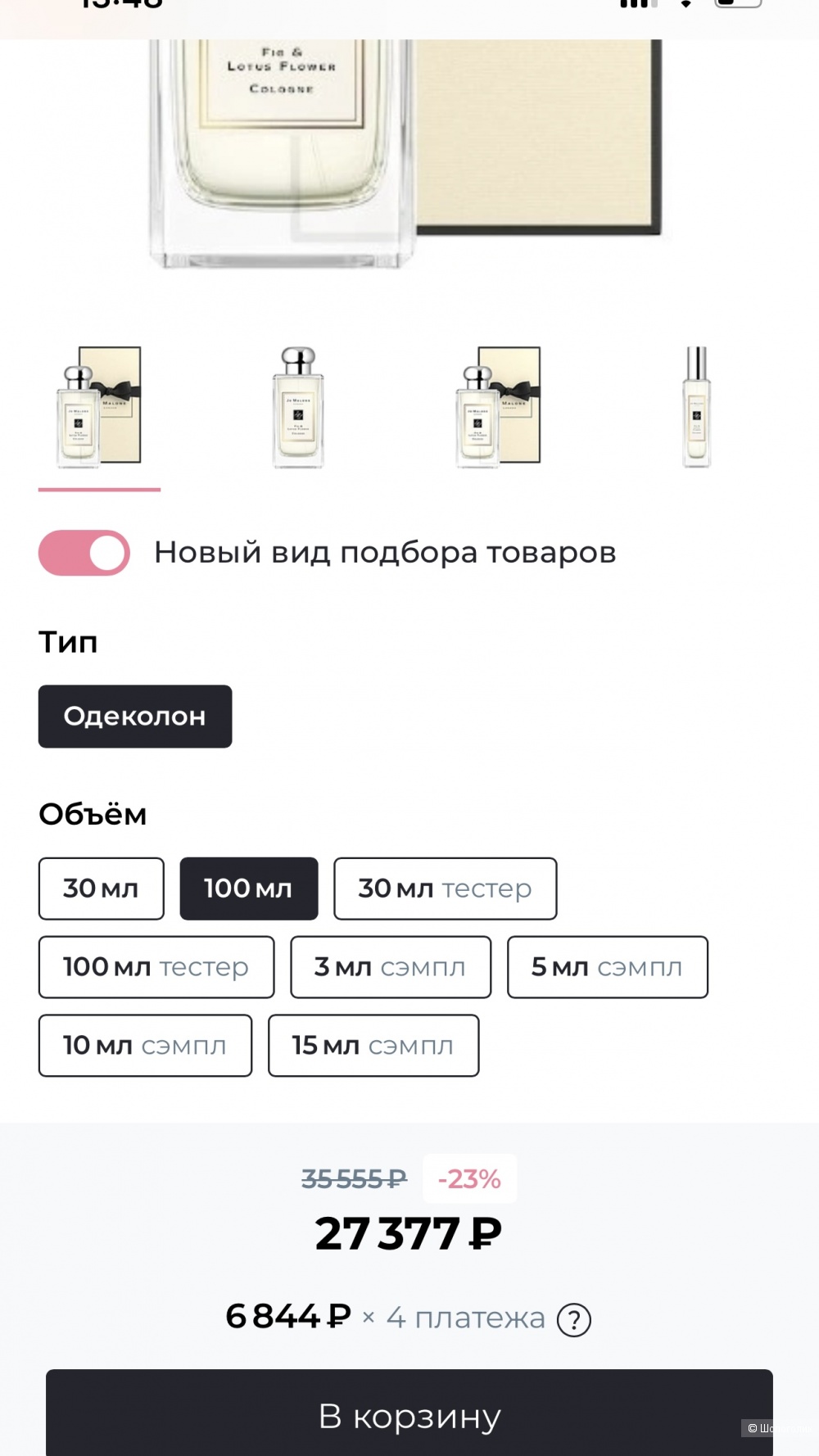Pick the 10 мл сэмпл size
The width and height of the screenshot is (819, 1456).
[145, 1046]
